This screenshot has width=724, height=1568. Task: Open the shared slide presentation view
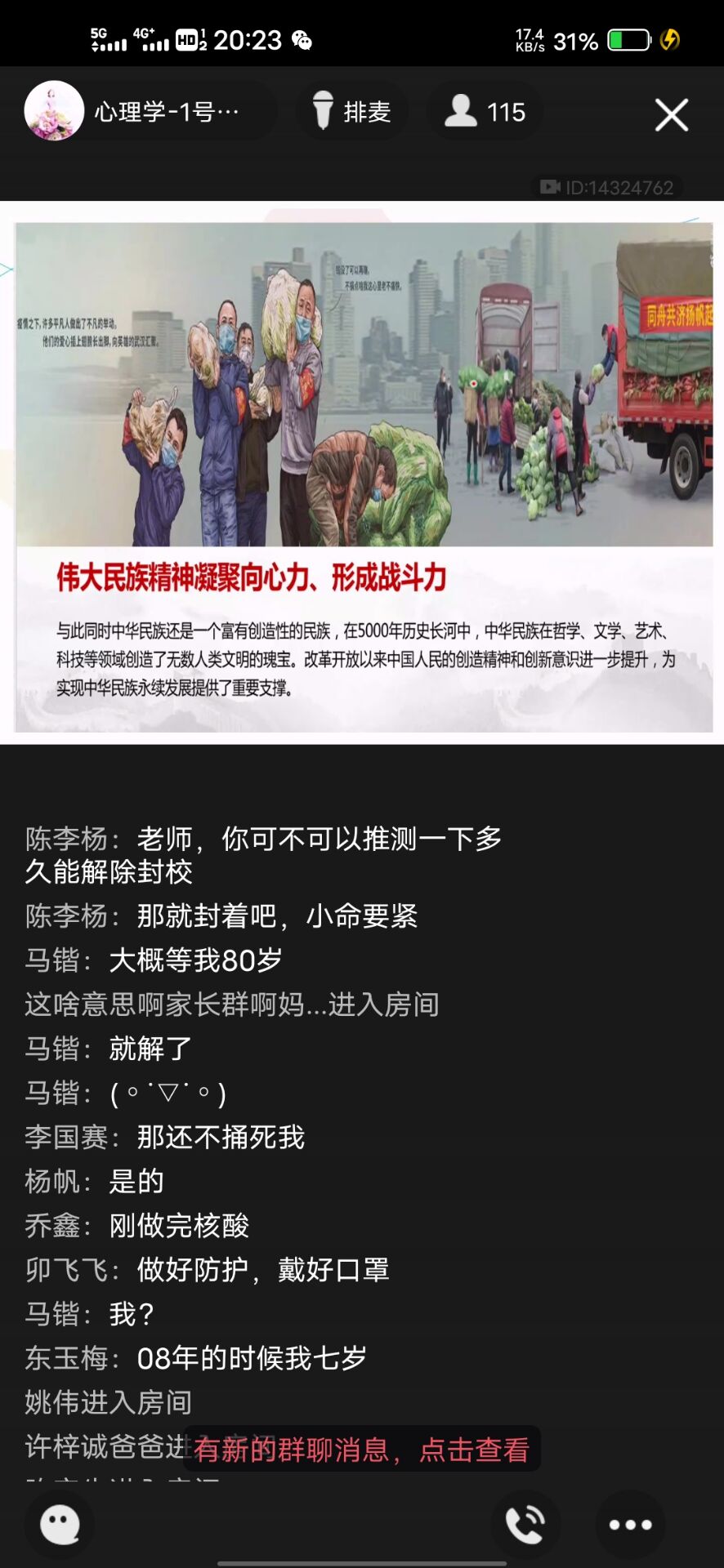point(362,474)
